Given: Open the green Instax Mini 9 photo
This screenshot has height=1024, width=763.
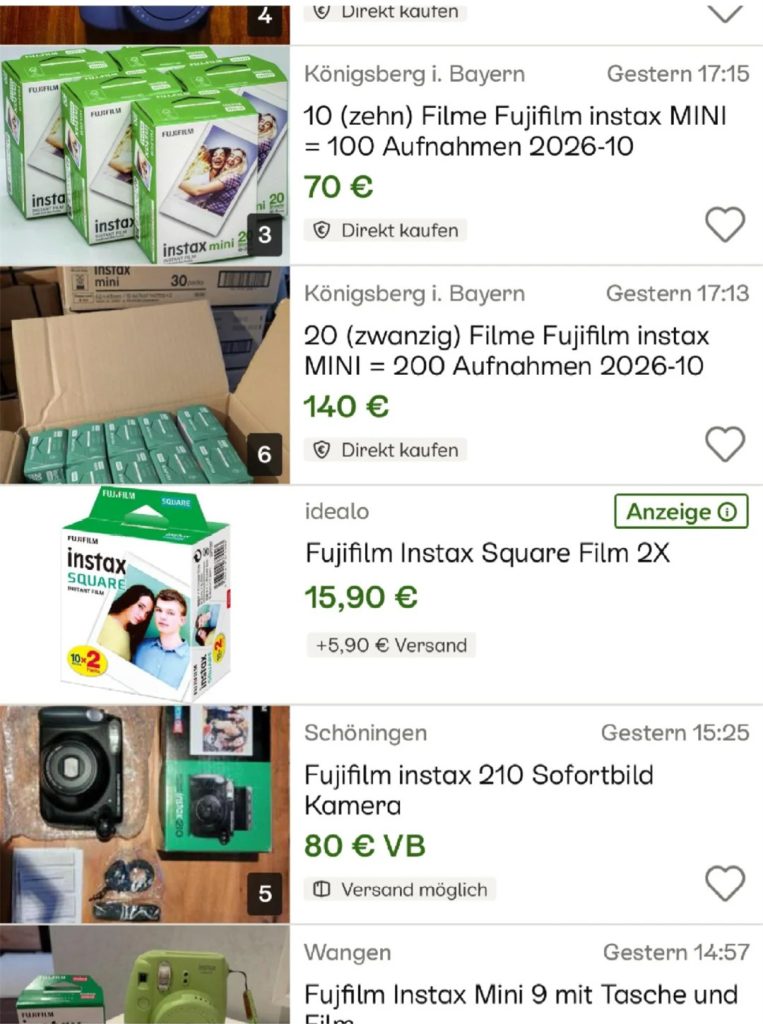Looking at the screenshot, I should point(145,980).
